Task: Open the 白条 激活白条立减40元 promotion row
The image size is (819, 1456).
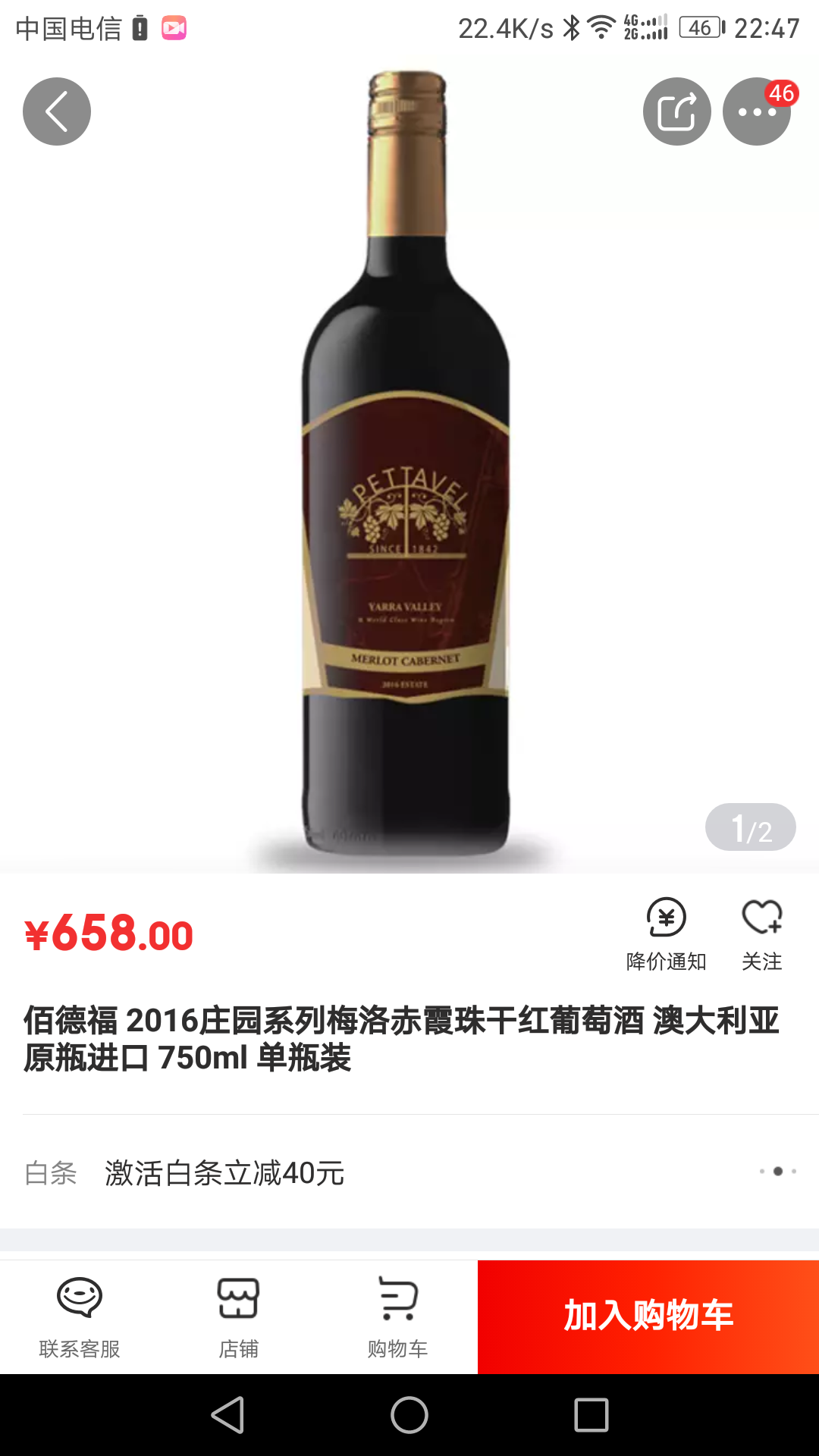Action: (x=409, y=1172)
